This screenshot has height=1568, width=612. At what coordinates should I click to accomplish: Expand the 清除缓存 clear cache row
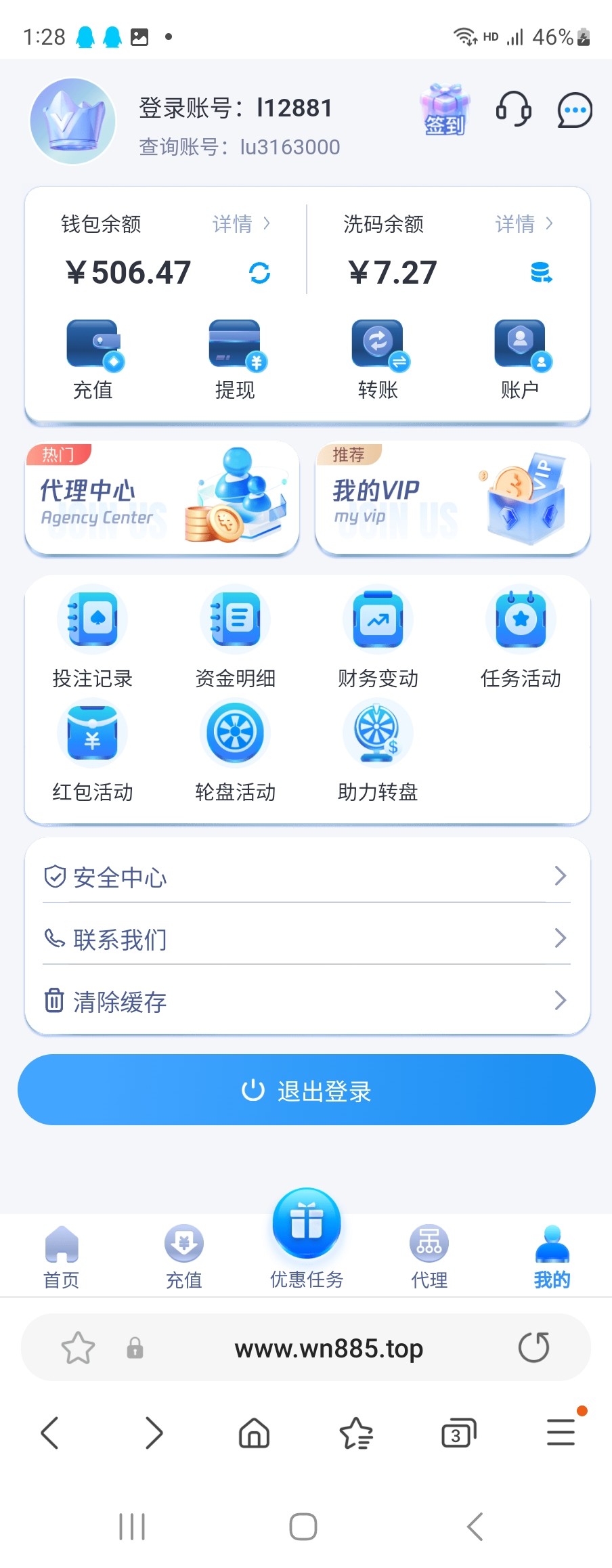click(x=306, y=1001)
